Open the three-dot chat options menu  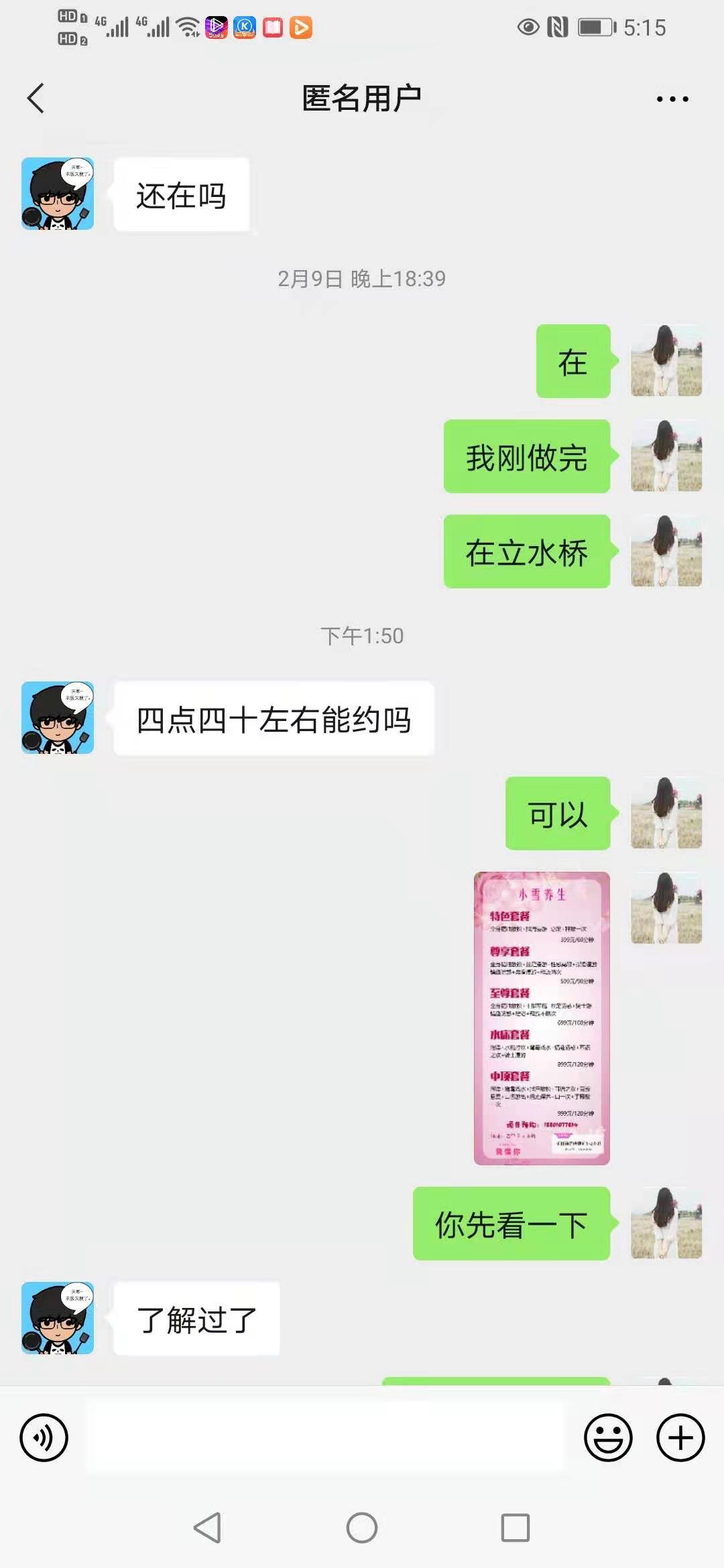672,99
